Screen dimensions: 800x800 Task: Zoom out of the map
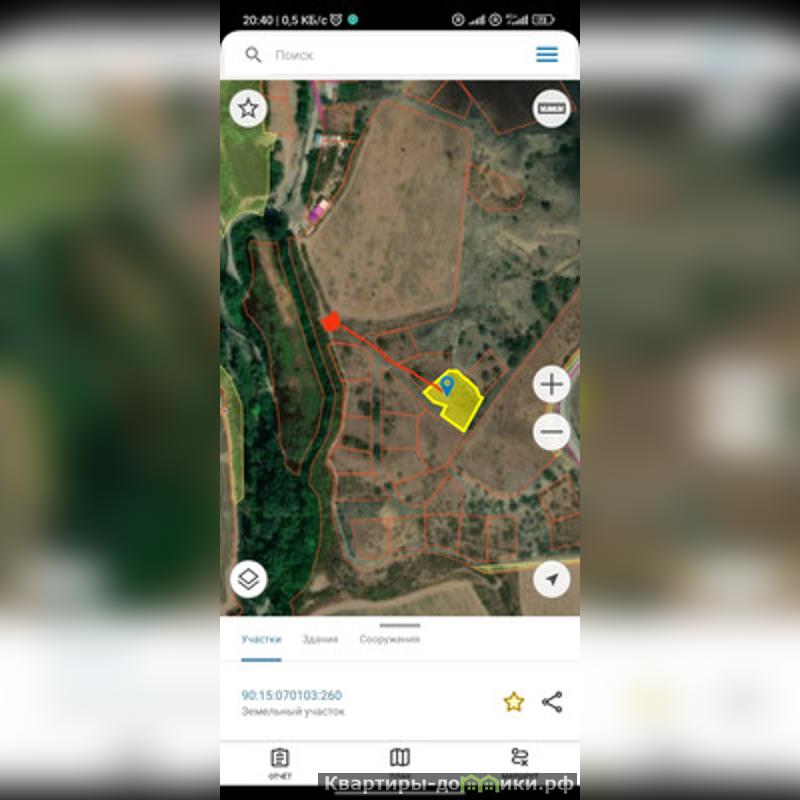(x=551, y=433)
